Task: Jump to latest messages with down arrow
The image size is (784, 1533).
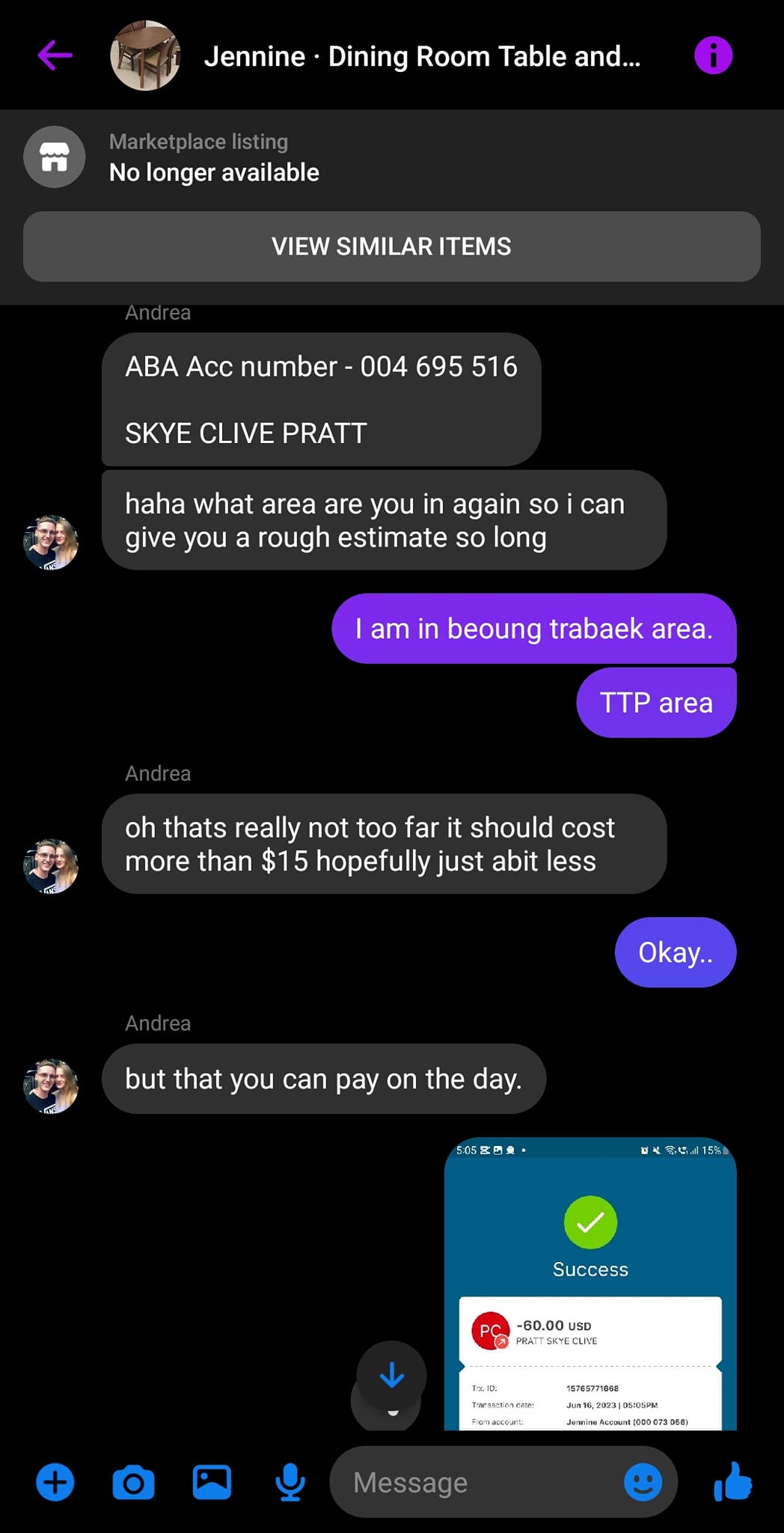Action: click(391, 1375)
